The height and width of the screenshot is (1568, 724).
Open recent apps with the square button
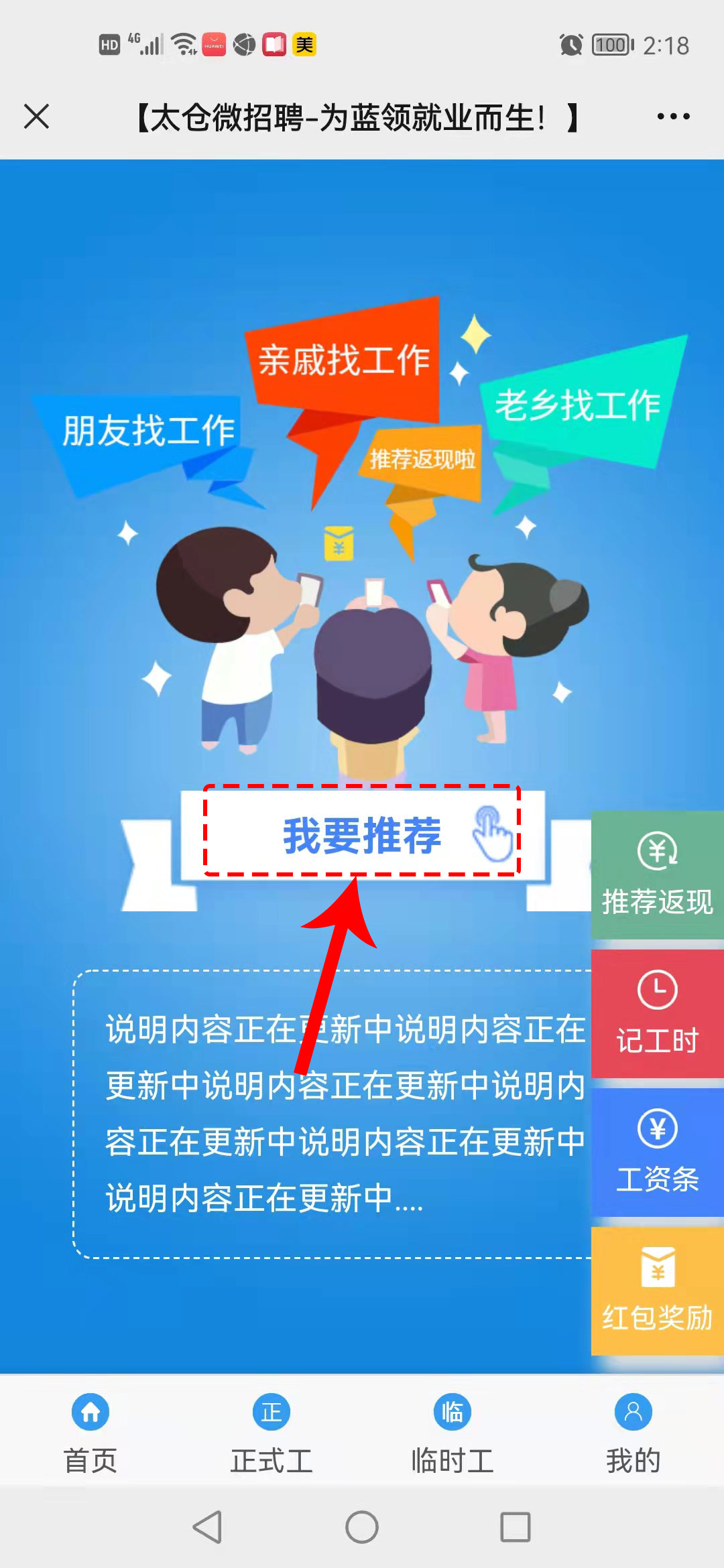(x=516, y=1527)
